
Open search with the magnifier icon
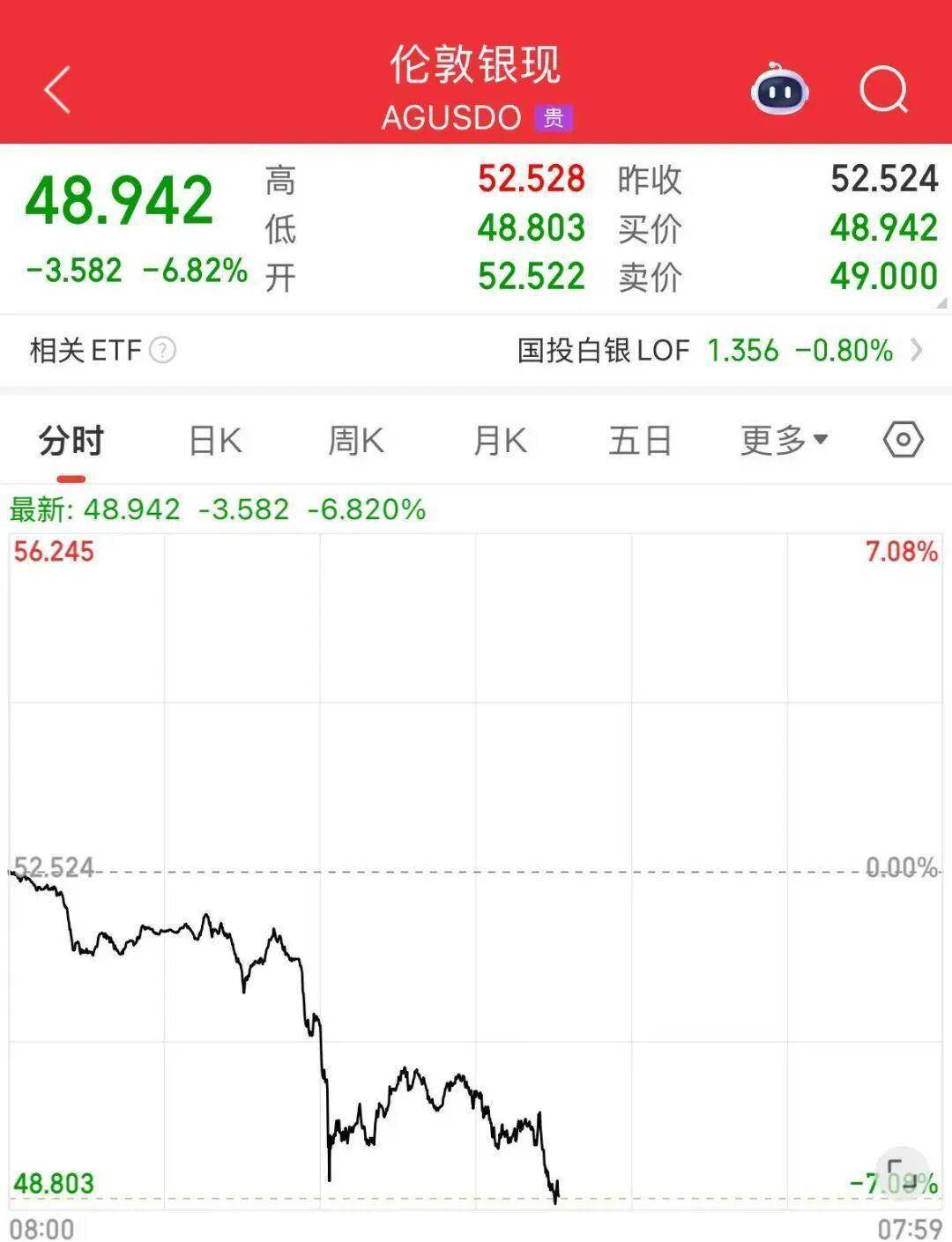[883, 90]
